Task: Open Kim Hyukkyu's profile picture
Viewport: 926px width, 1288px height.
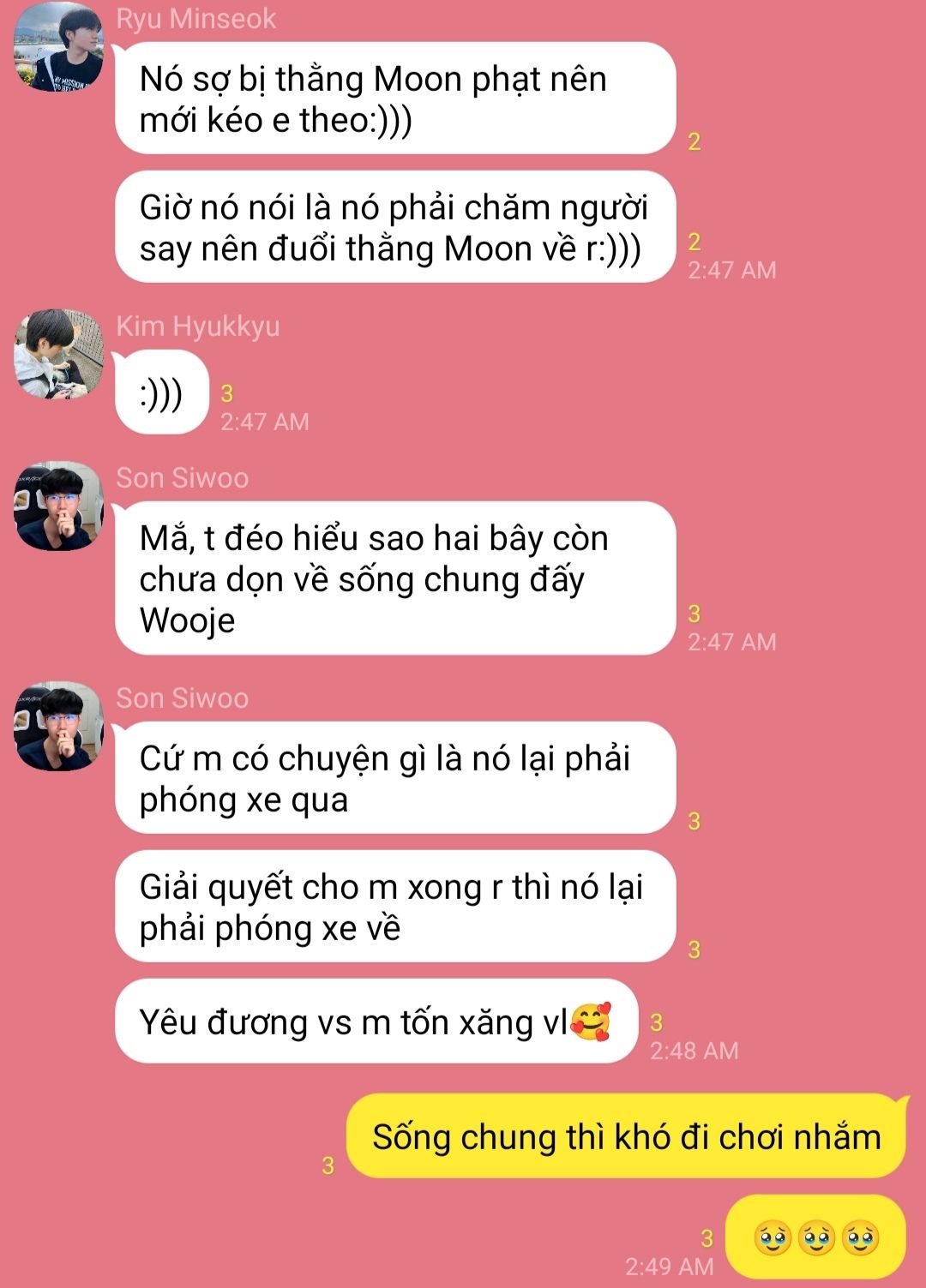Action: [x=58, y=354]
